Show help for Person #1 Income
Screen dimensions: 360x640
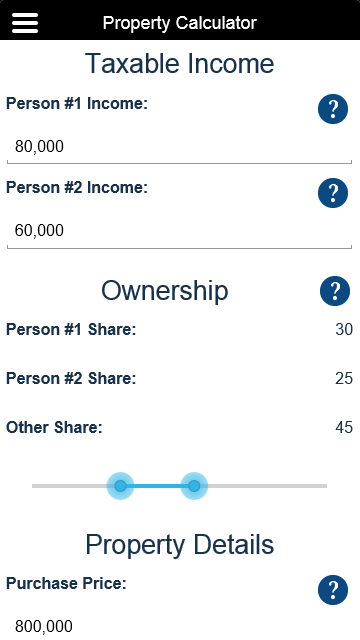coord(333,109)
